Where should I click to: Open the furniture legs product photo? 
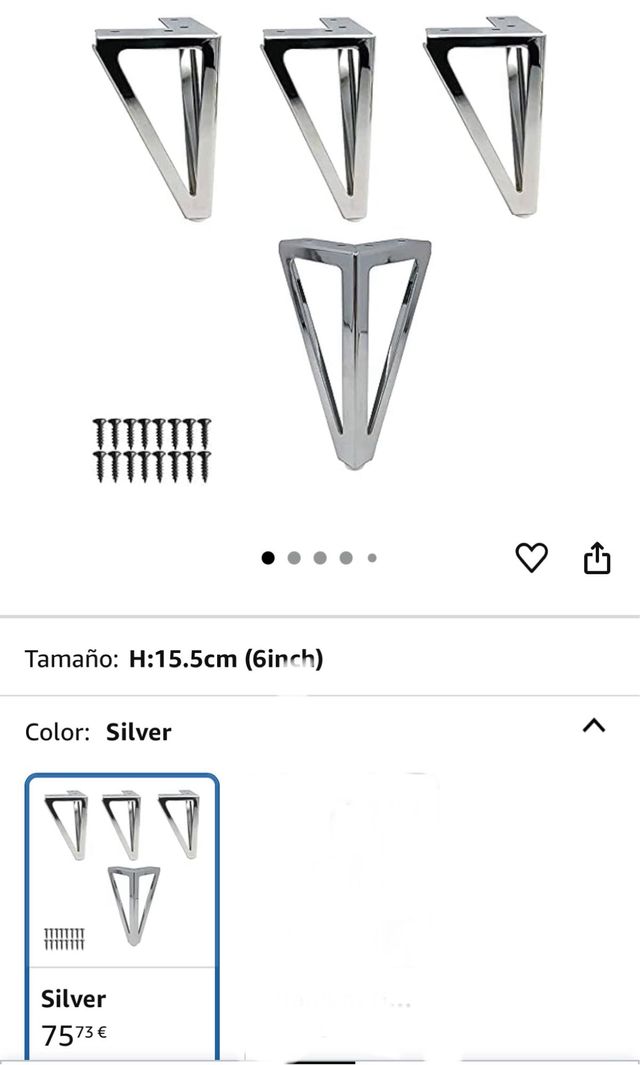click(x=320, y=250)
